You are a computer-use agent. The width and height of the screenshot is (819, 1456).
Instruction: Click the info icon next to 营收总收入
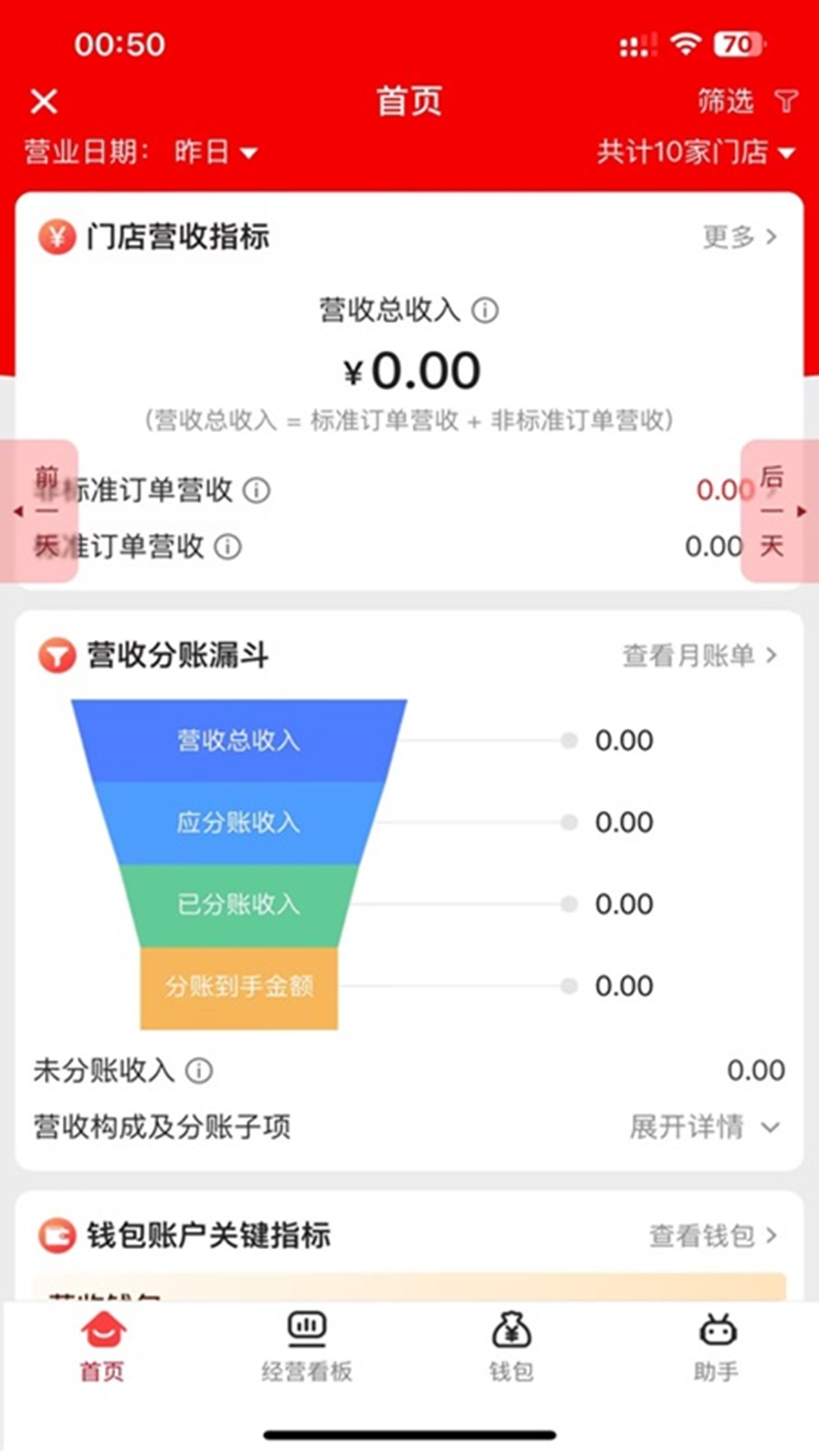tap(484, 311)
